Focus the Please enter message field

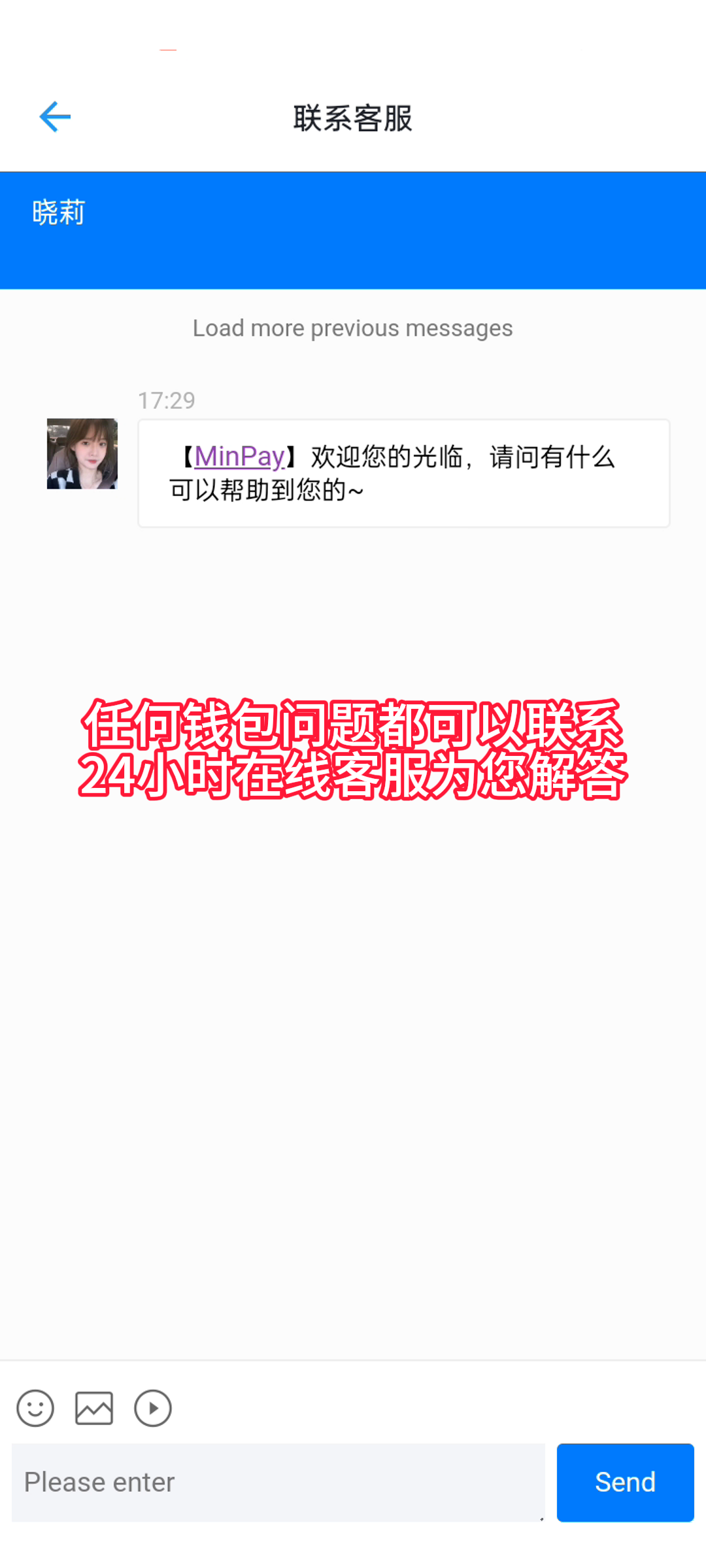tap(278, 1482)
